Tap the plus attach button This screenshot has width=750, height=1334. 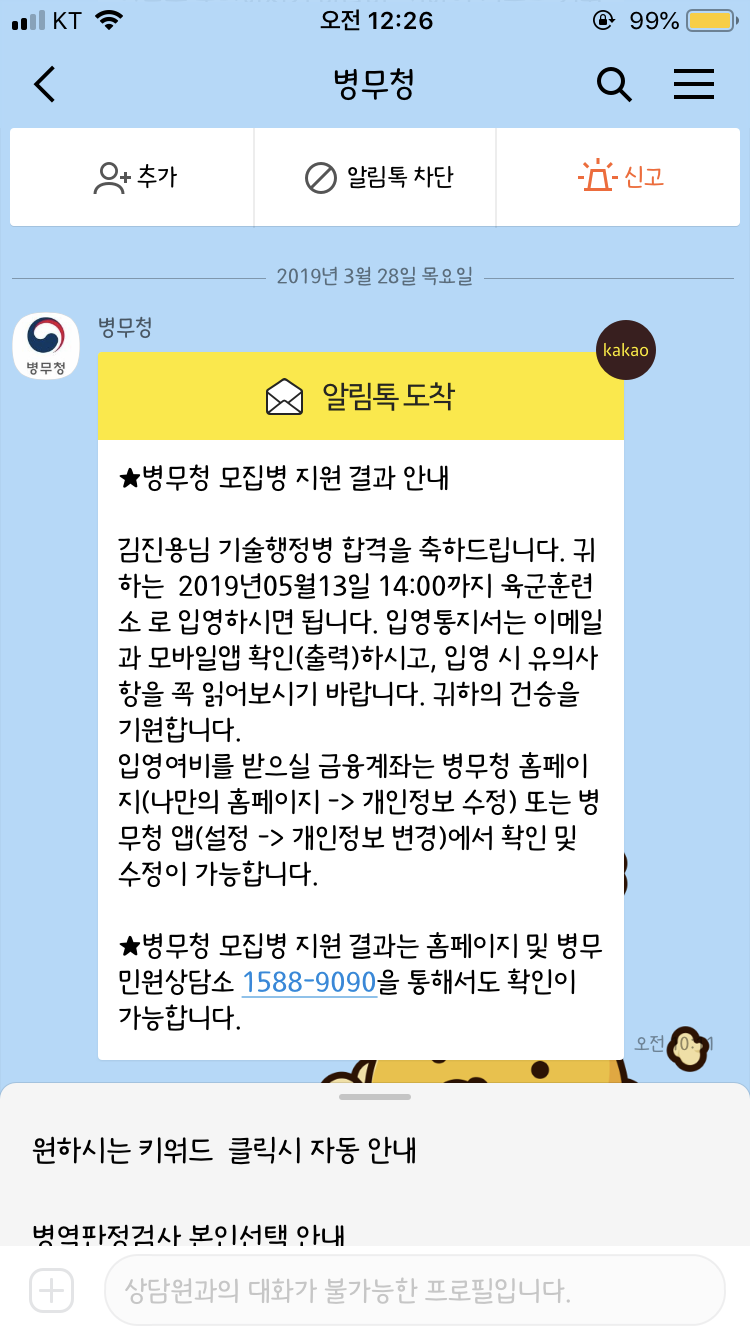[x=51, y=1291]
